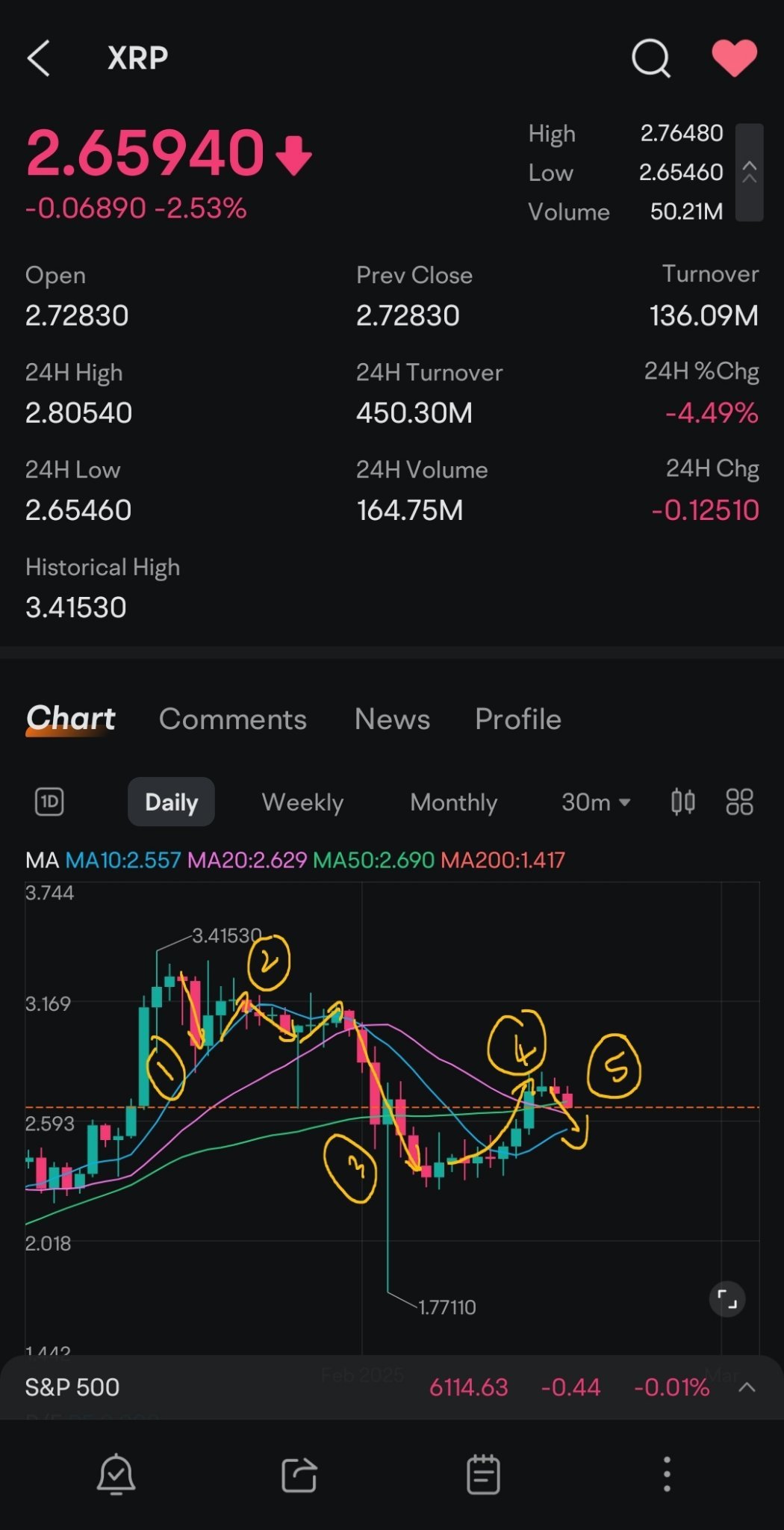Show the Monthly chart interval

tap(454, 802)
